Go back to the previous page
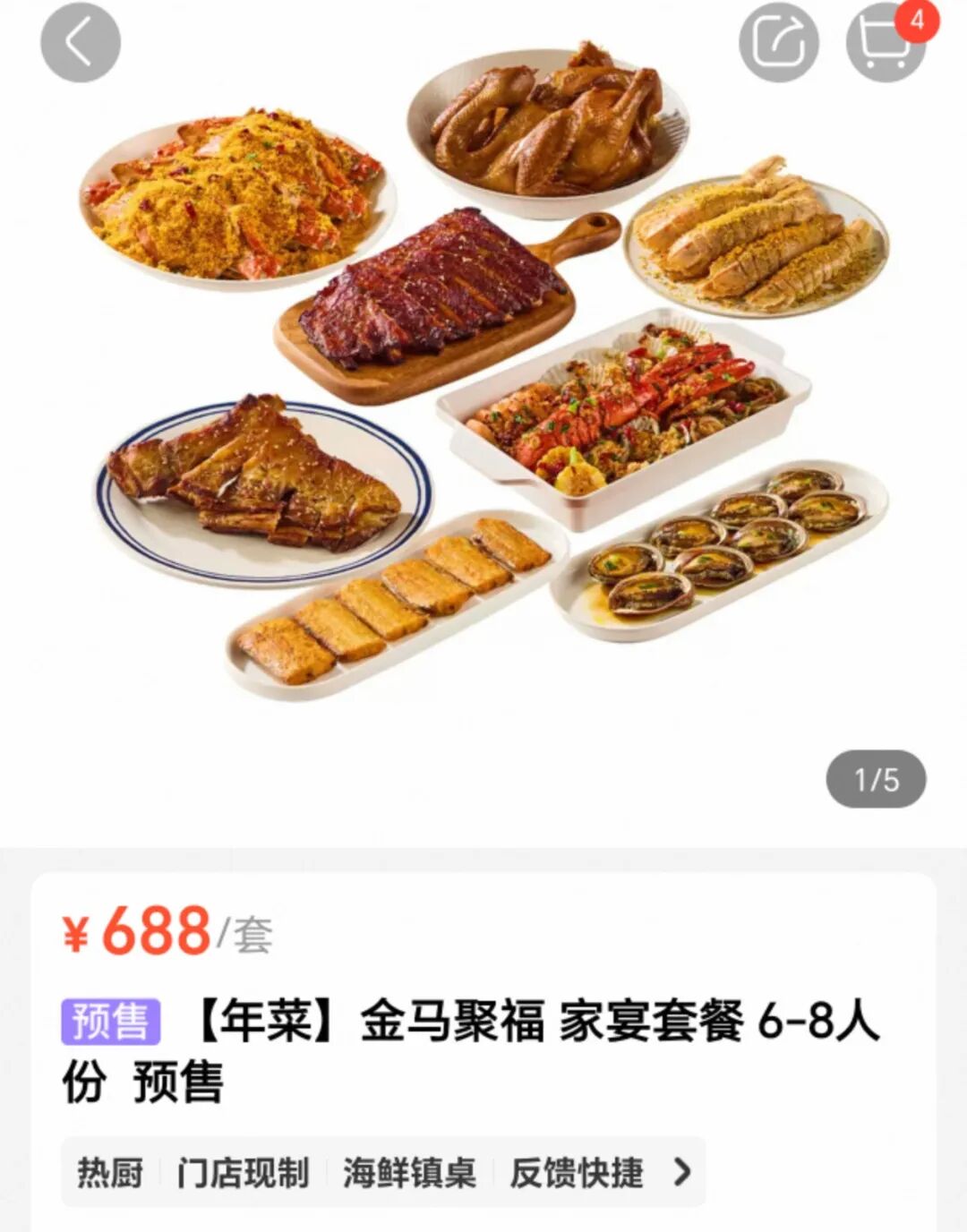967x1232 pixels. pos(80,43)
